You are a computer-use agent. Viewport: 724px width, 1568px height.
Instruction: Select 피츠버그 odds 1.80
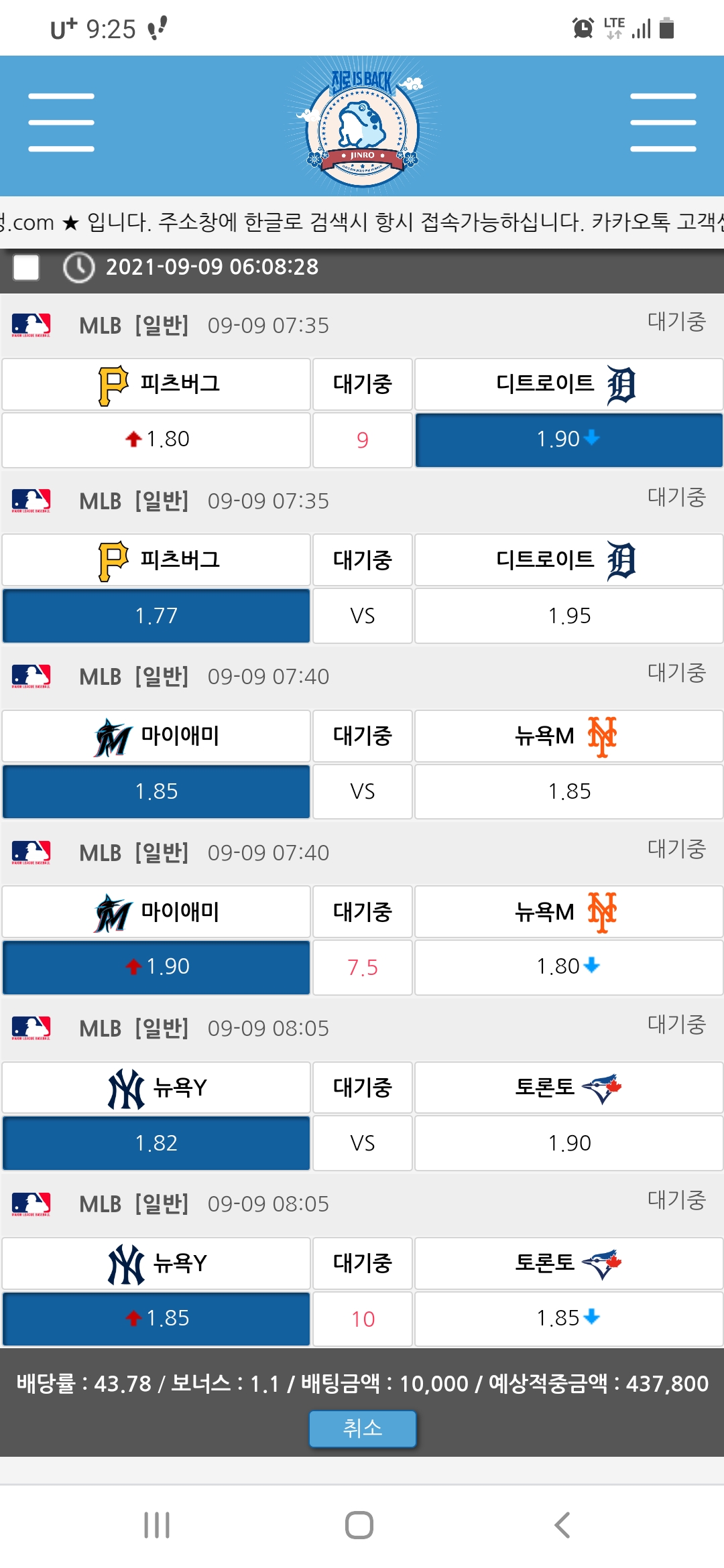click(156, 440)
